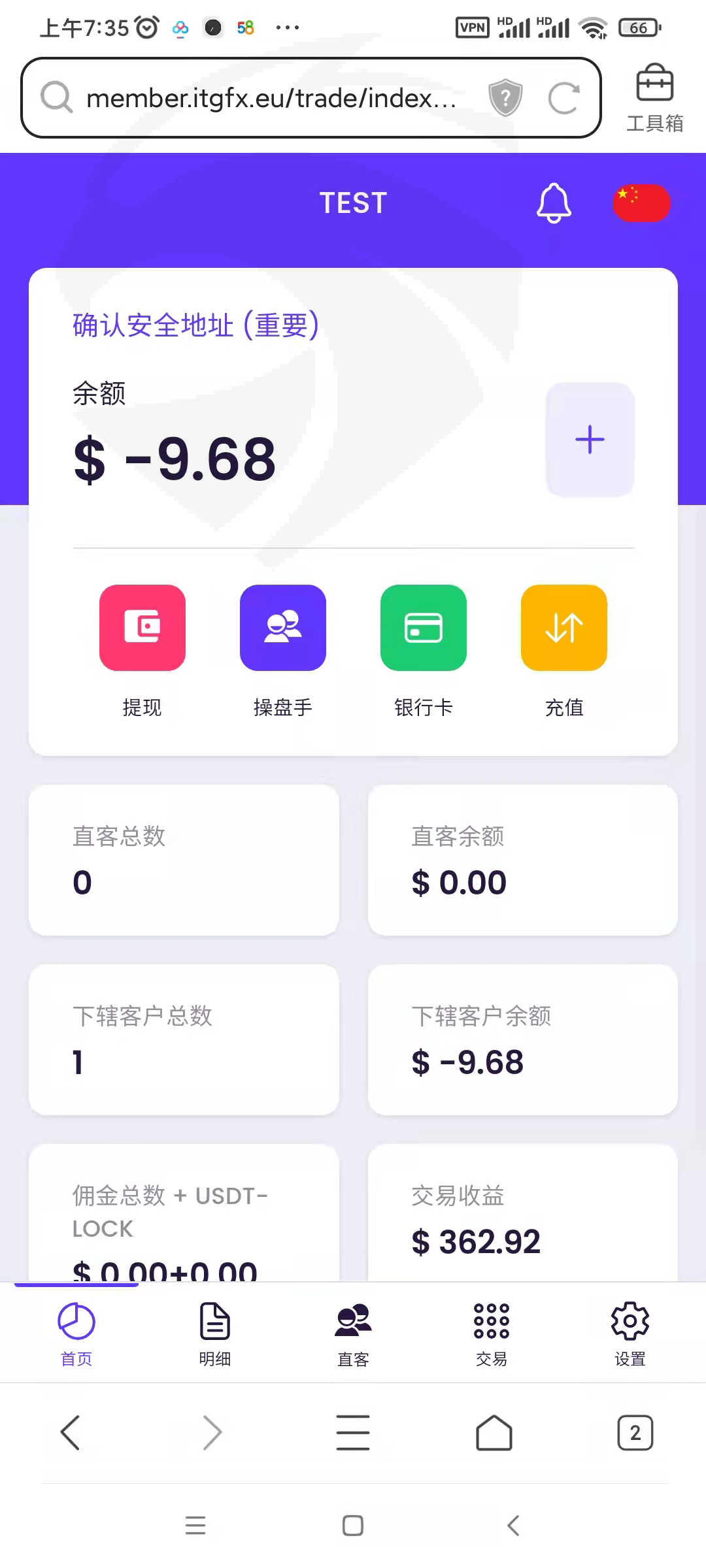This screenshot has height=1568, width=706.
Task: Switch to the 交易 tab
Action: coord(492,1333)
